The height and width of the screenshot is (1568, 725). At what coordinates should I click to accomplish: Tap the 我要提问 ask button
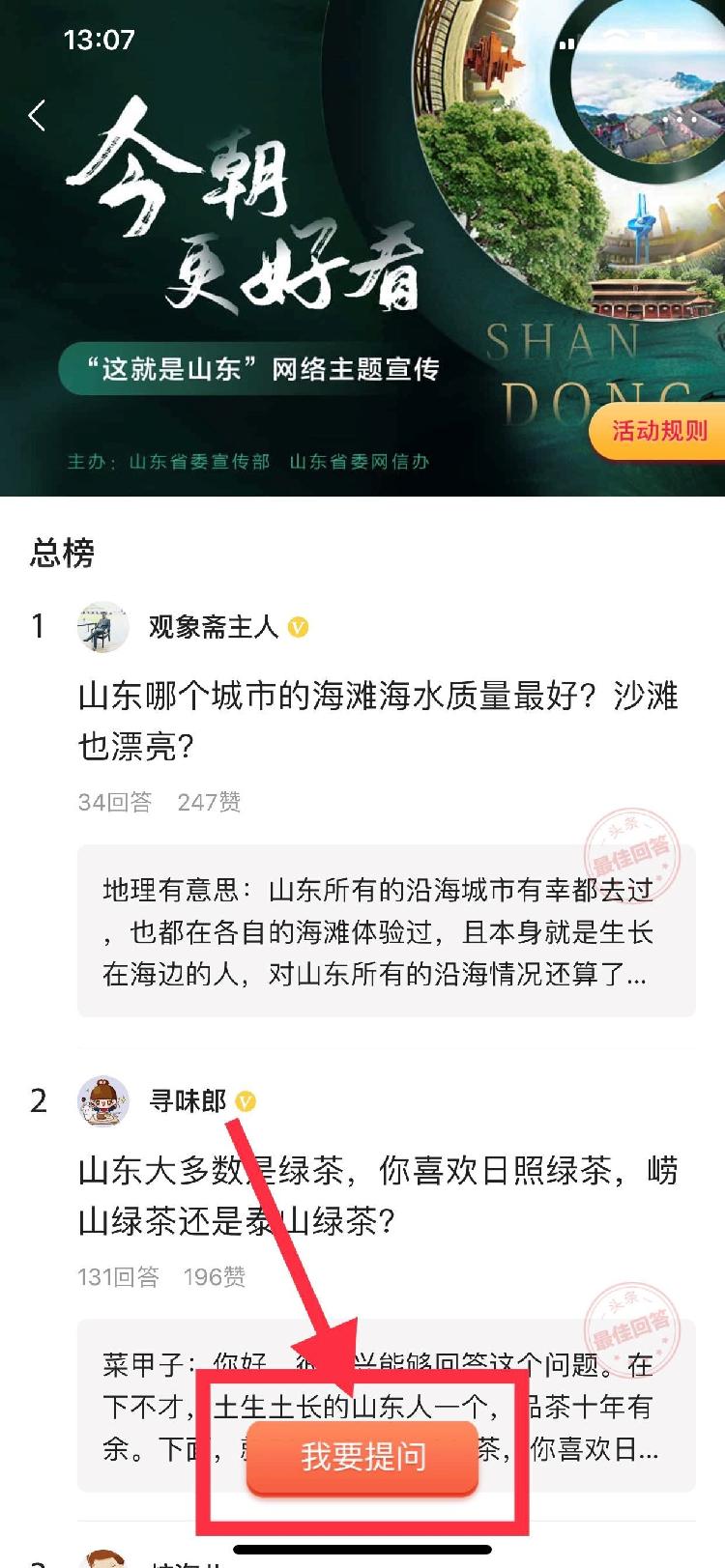[x=363, y=1457]
